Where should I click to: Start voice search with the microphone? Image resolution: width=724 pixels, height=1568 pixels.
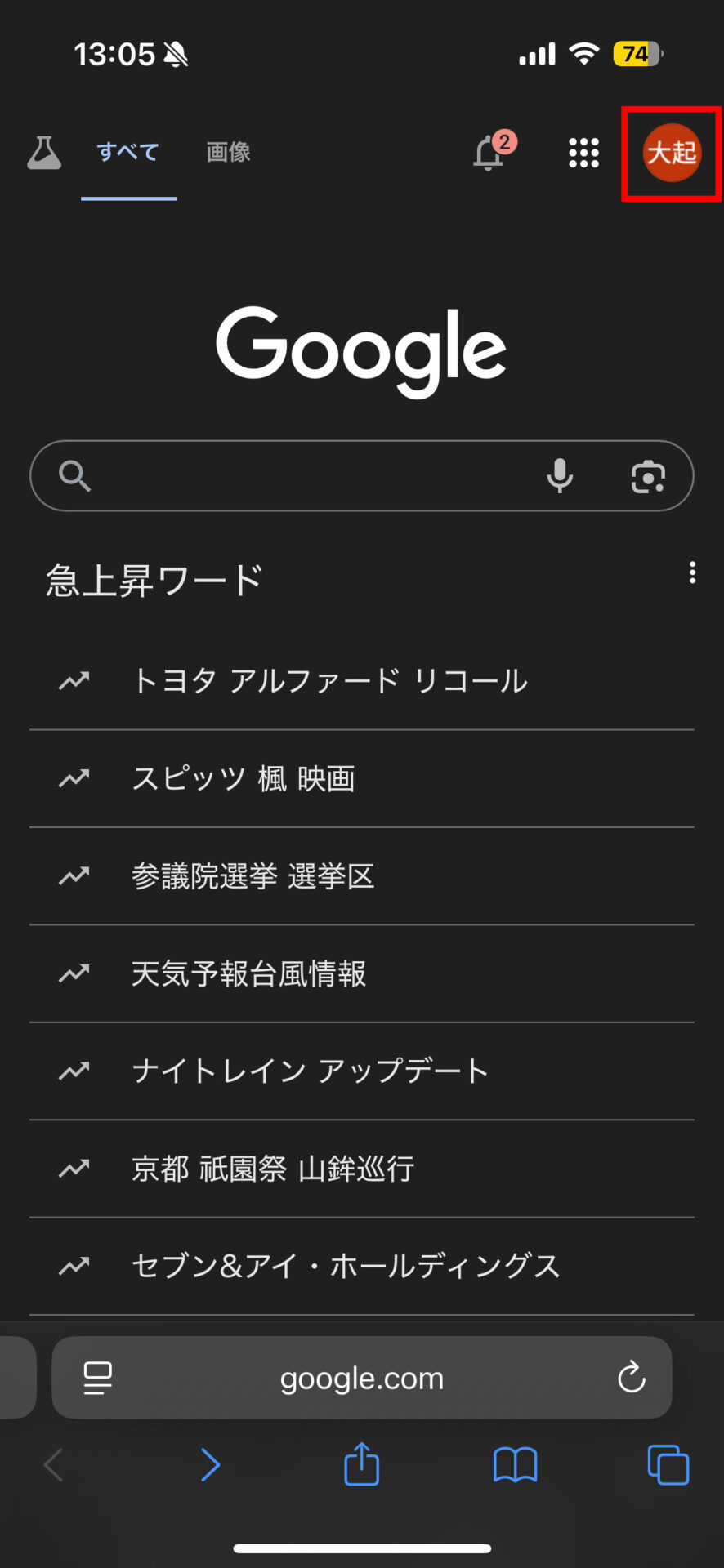560,476
